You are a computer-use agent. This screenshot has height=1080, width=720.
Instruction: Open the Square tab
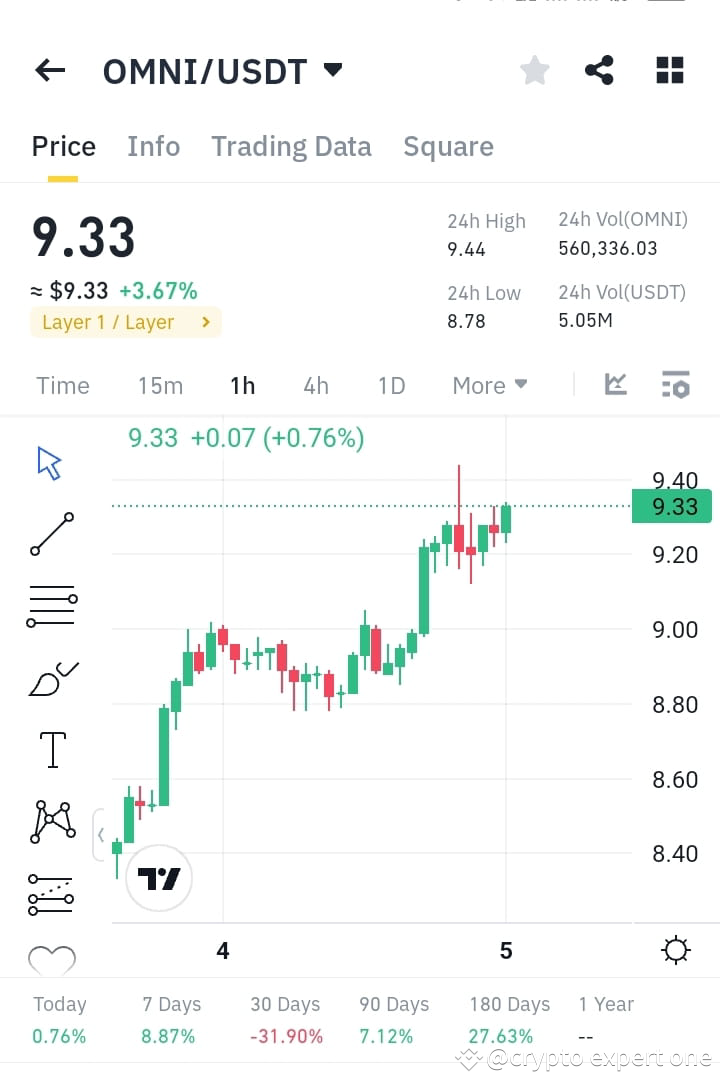click(x=448, y=146)
